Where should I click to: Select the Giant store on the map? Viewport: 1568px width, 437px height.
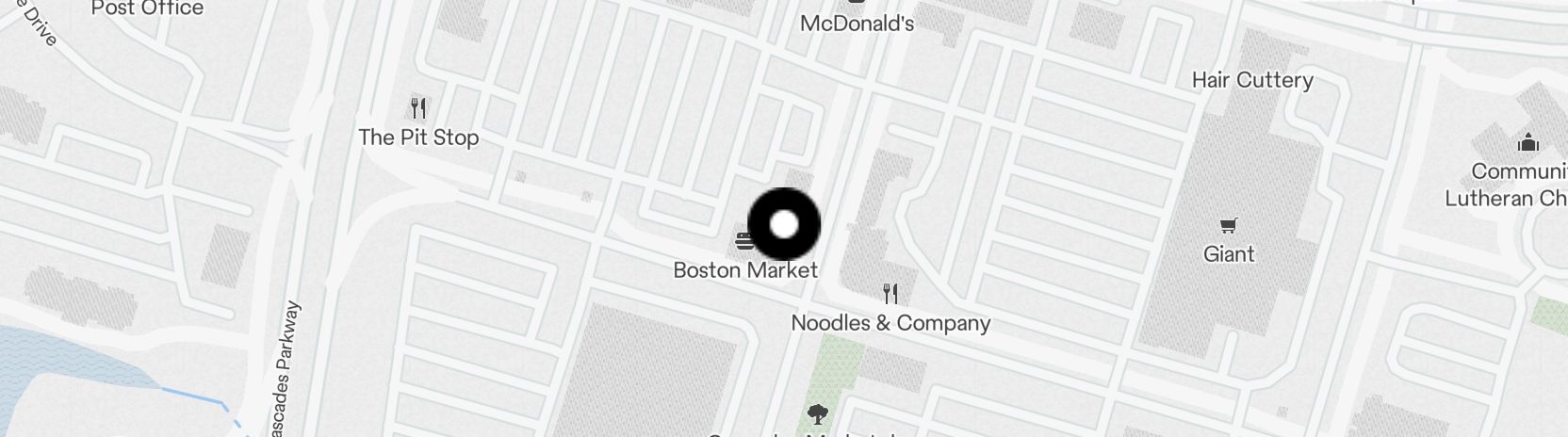tap(1228, 252)
